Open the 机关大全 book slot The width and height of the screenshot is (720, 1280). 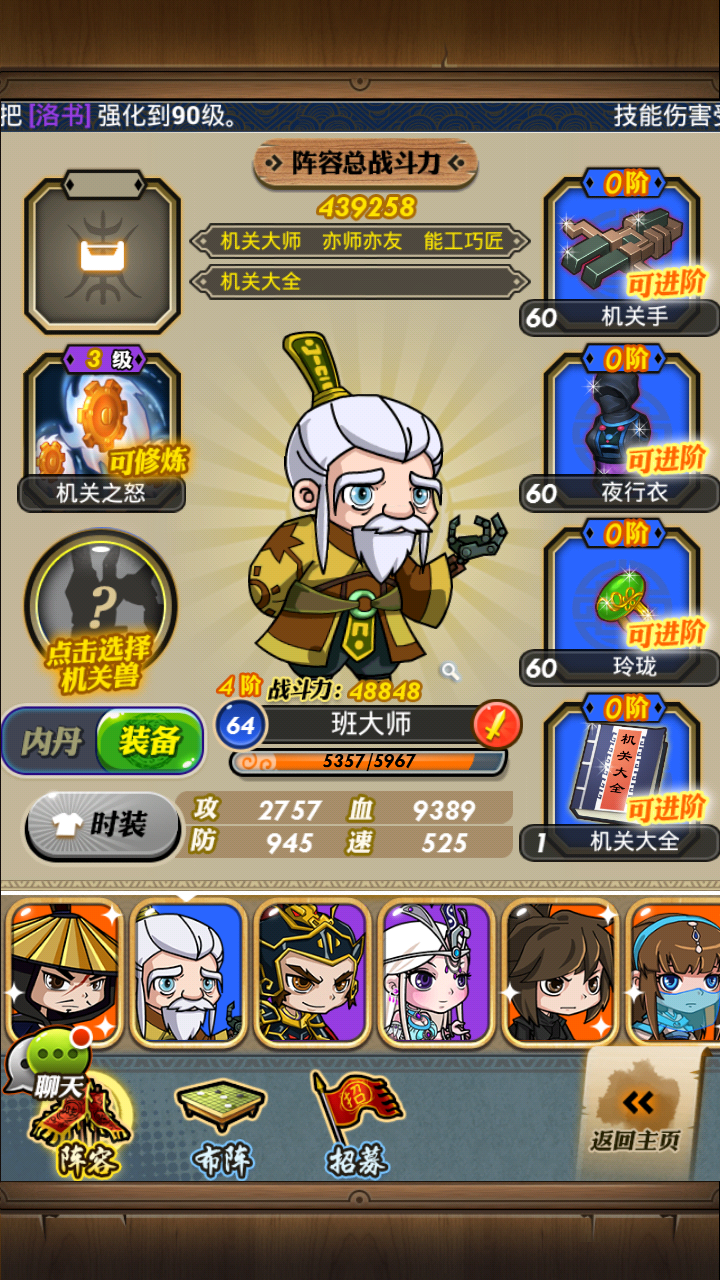point(622,776)
